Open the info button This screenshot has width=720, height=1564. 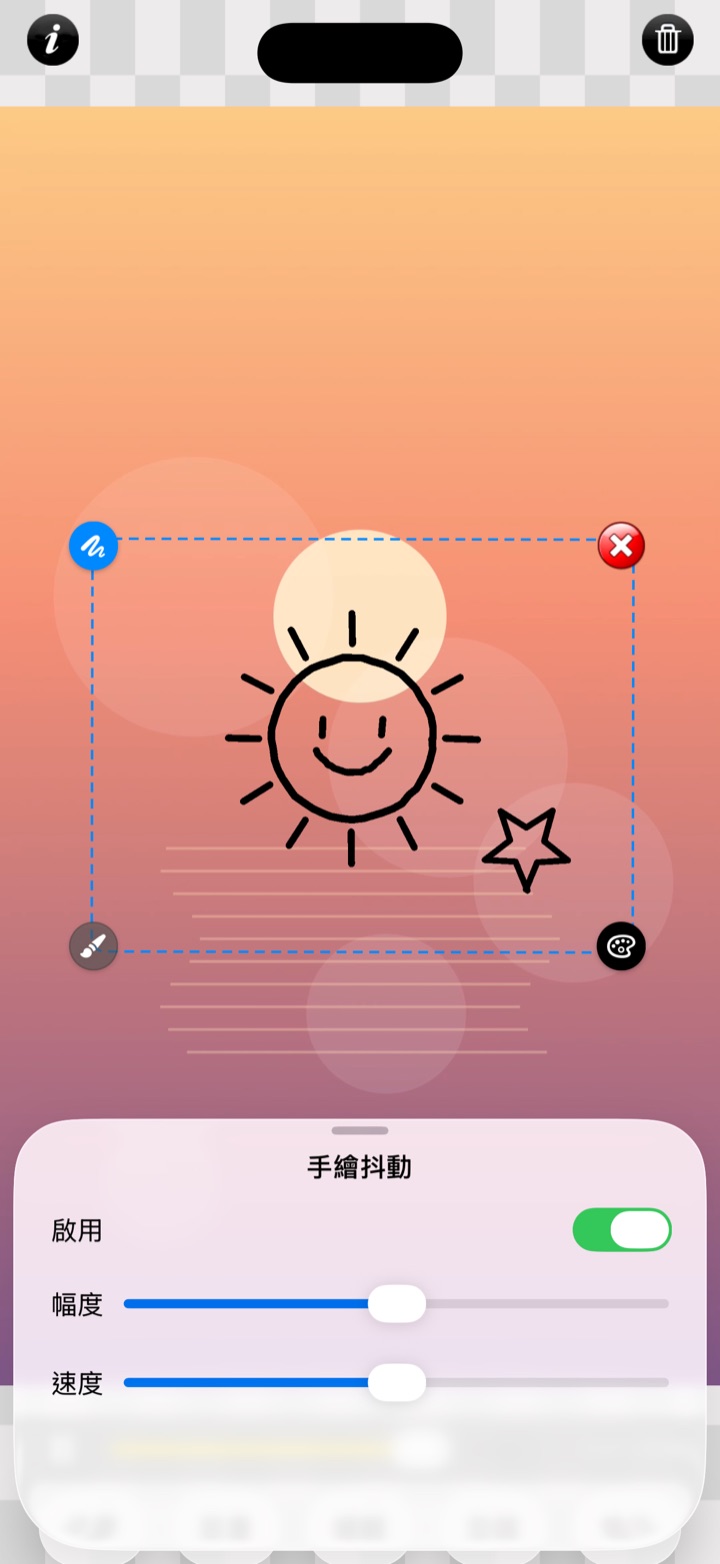[52, 40]
